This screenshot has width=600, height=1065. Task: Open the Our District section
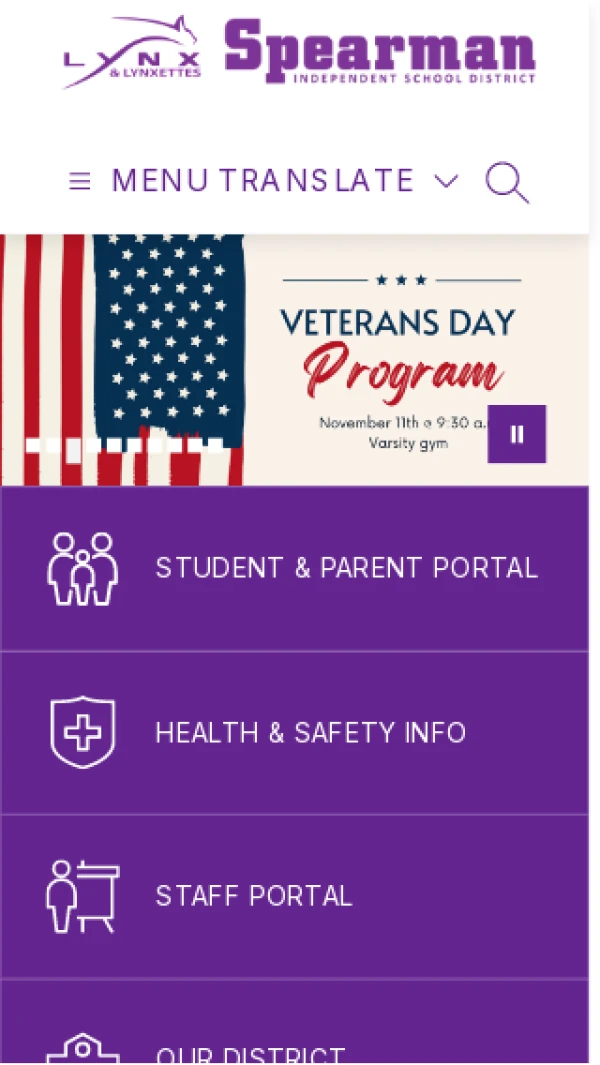(x=294, y=1022)
